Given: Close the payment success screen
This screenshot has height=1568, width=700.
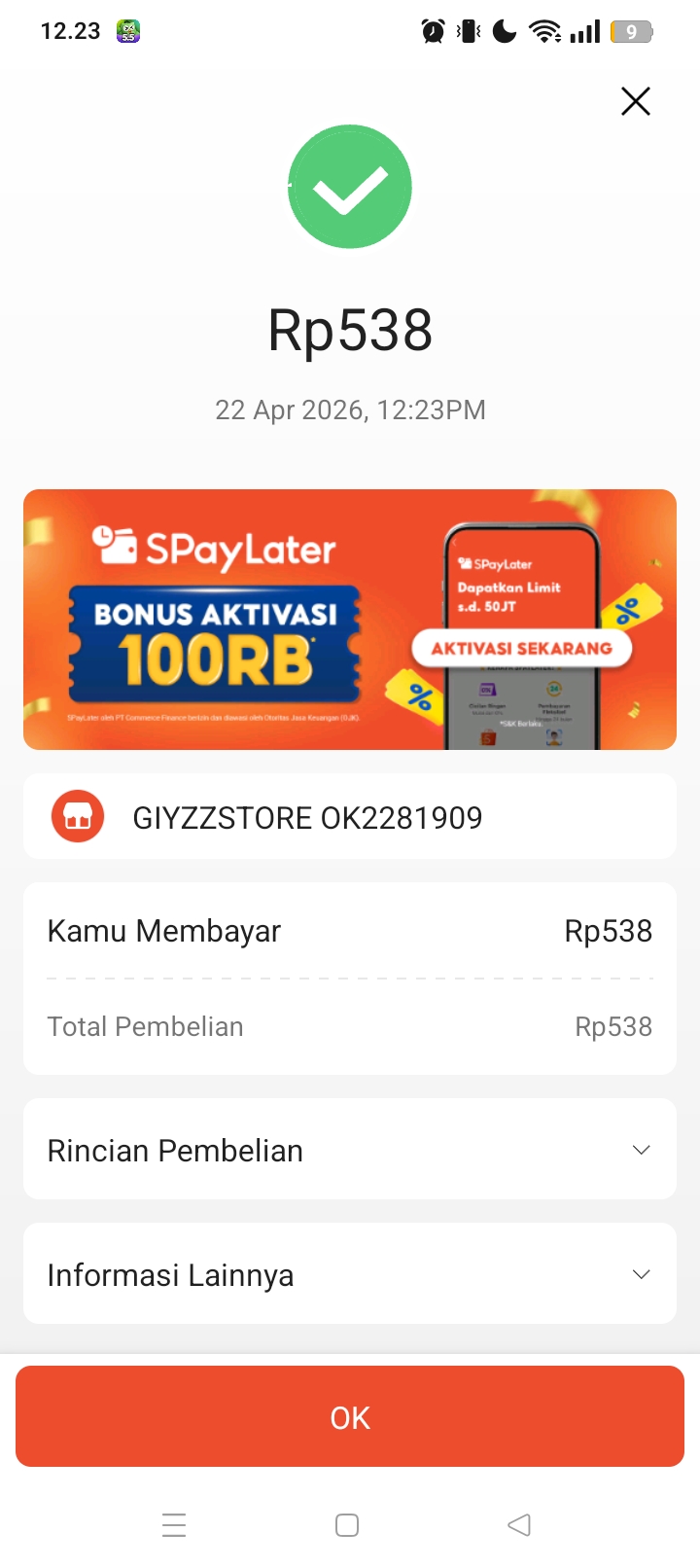Looking at the screenshot, I should point(636,101).
